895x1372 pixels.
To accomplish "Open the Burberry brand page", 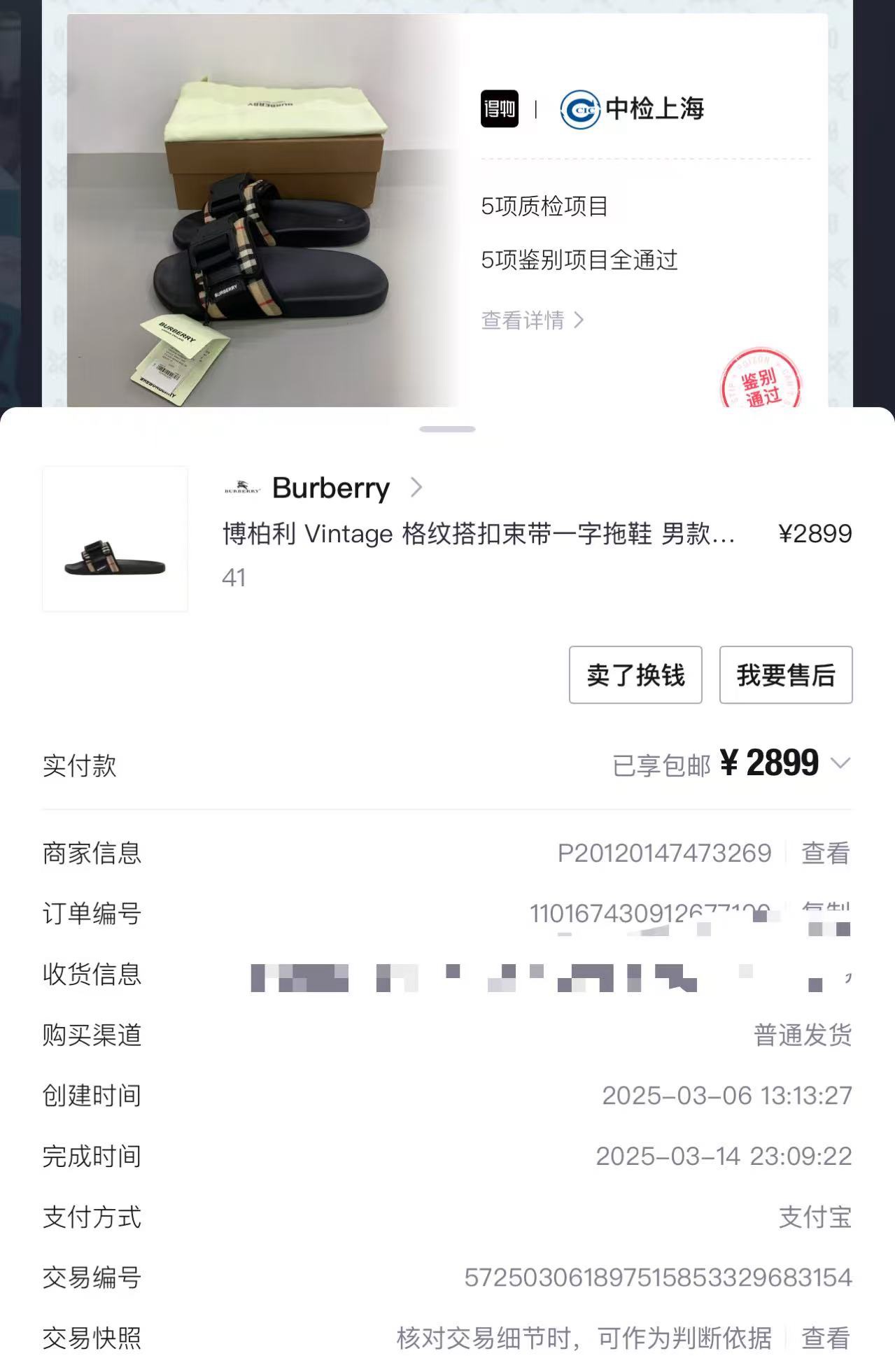I will point(330,488).
